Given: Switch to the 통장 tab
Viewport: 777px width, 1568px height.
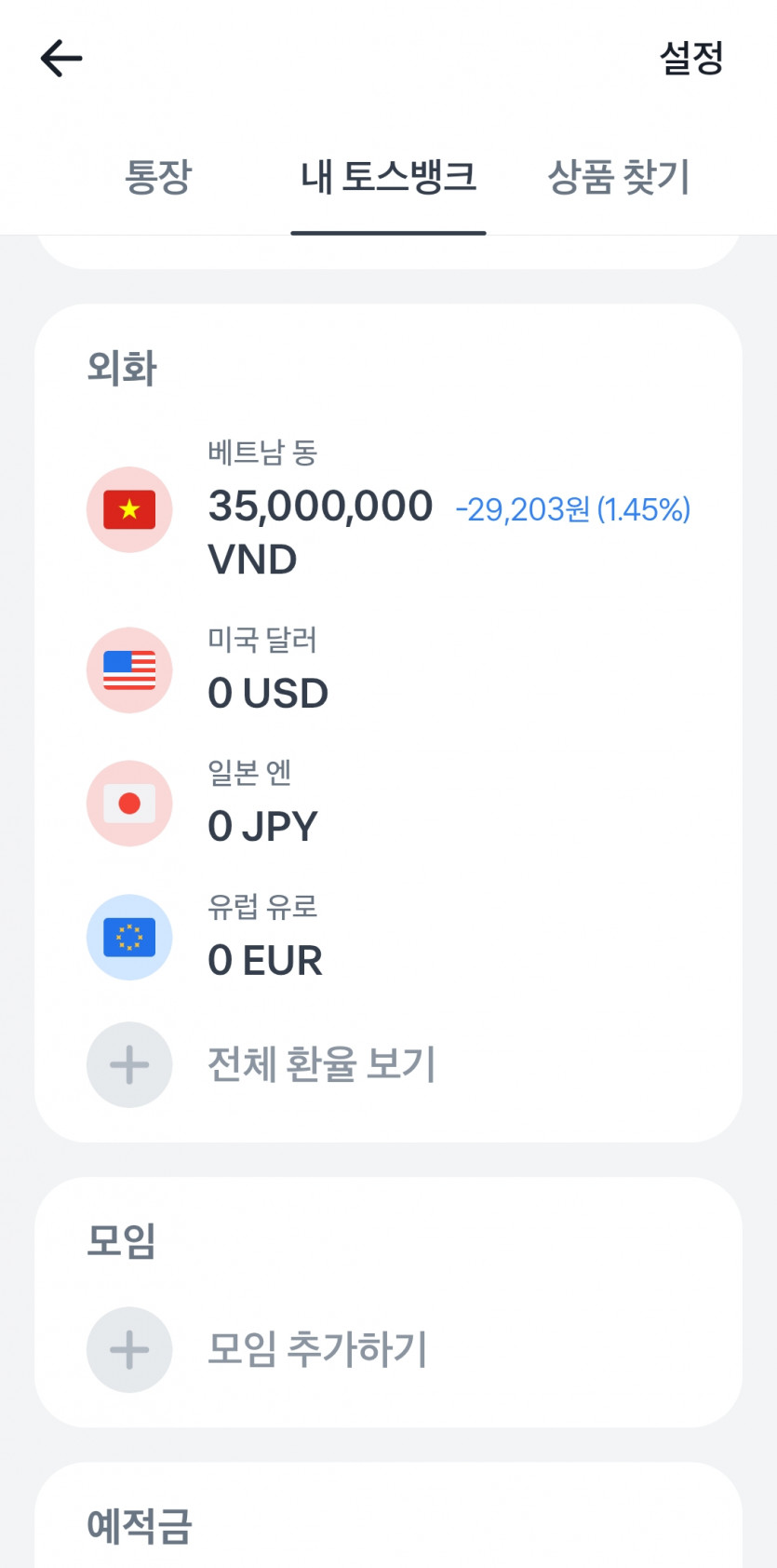Looking at the screenshot, I should point(158,177).
